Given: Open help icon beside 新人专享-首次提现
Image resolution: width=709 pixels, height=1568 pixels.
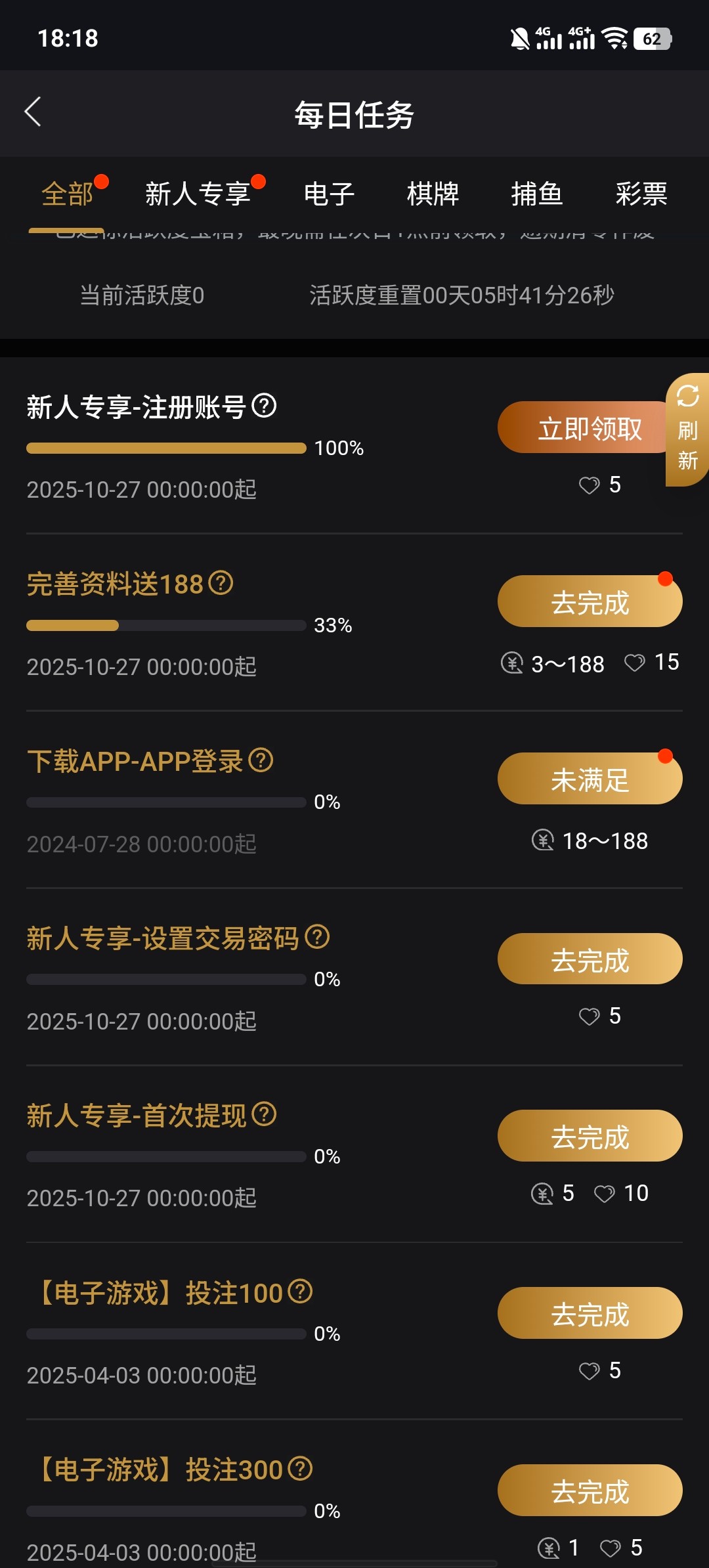Looking at the screenshot, I should (265, 1114).
